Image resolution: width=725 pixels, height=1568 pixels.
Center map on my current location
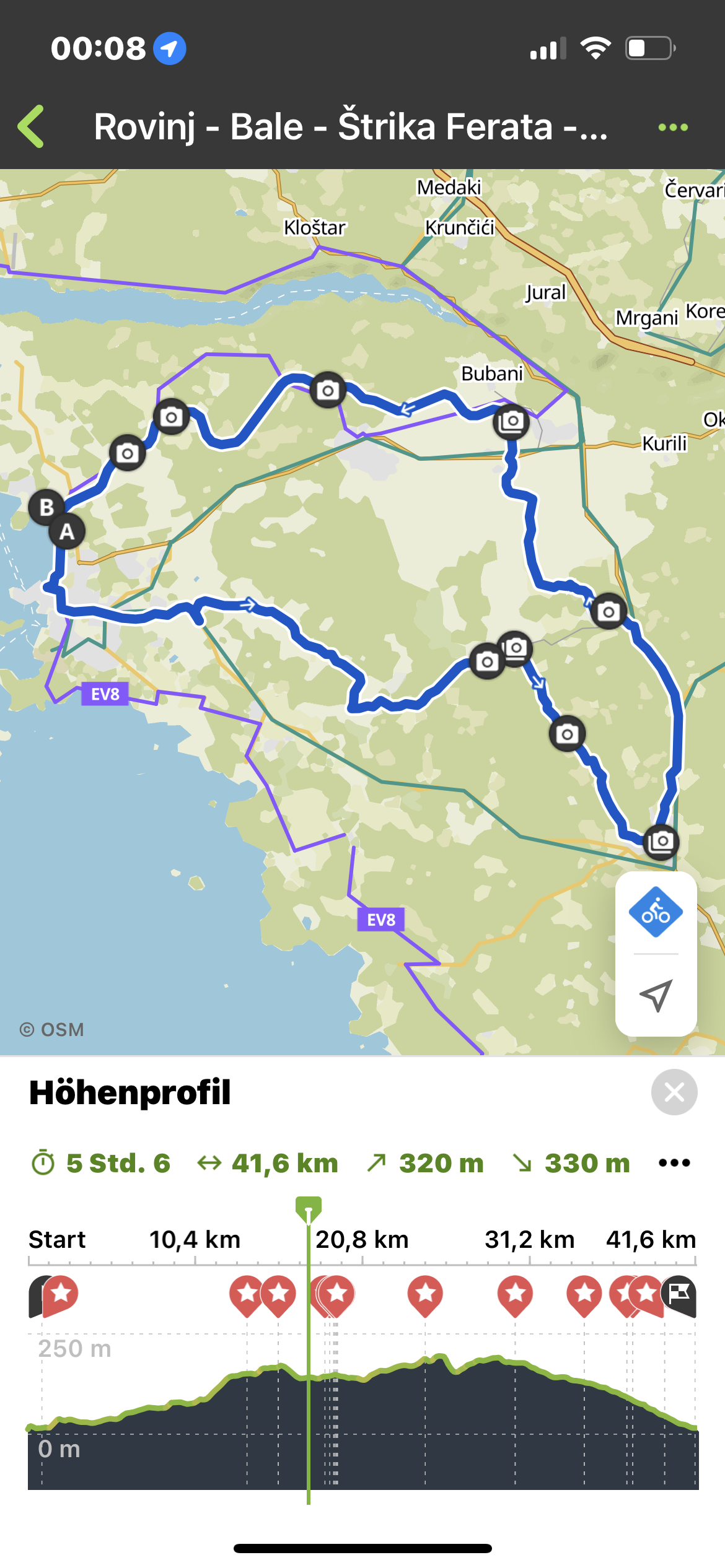[656, 995]
